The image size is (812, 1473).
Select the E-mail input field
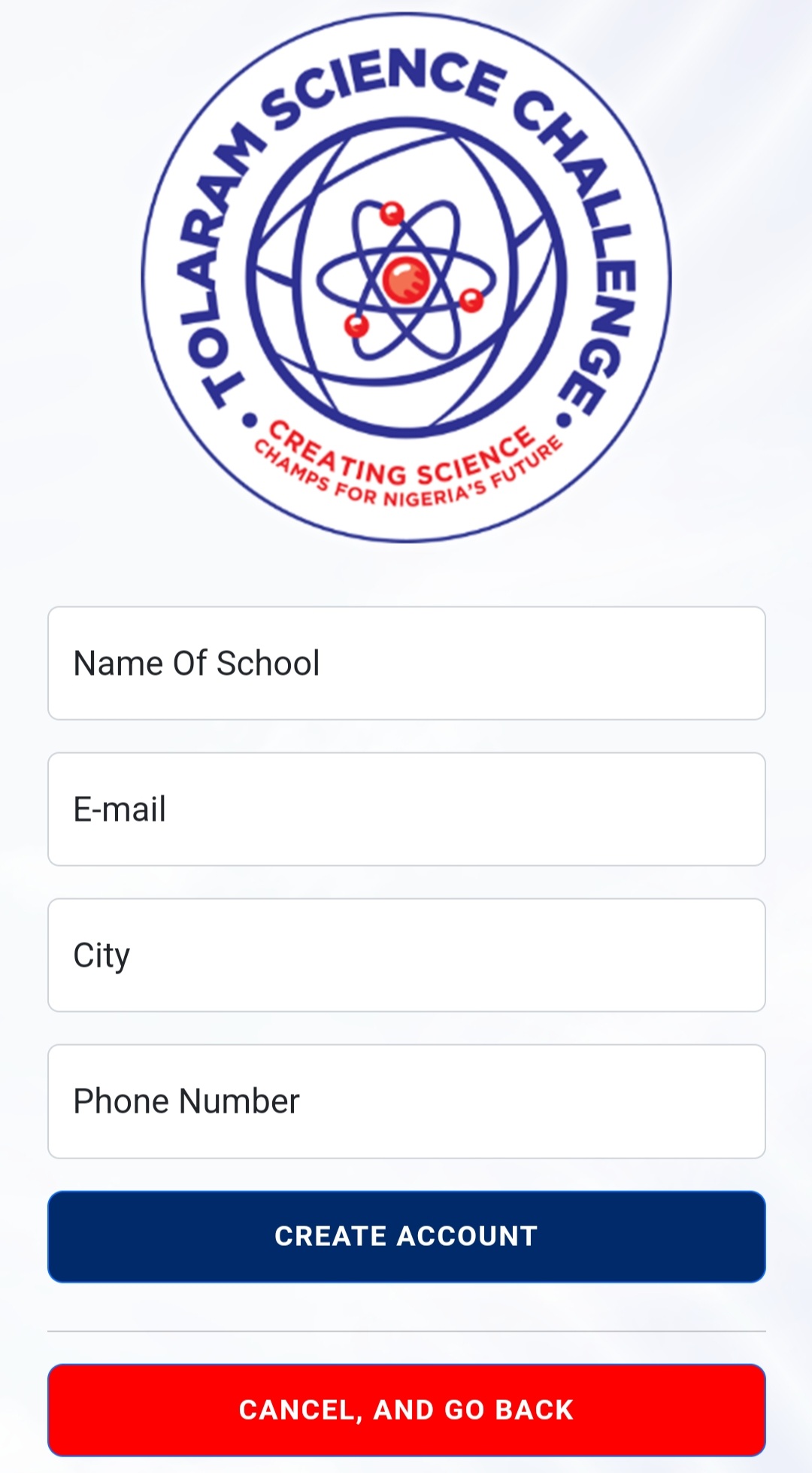406,809
